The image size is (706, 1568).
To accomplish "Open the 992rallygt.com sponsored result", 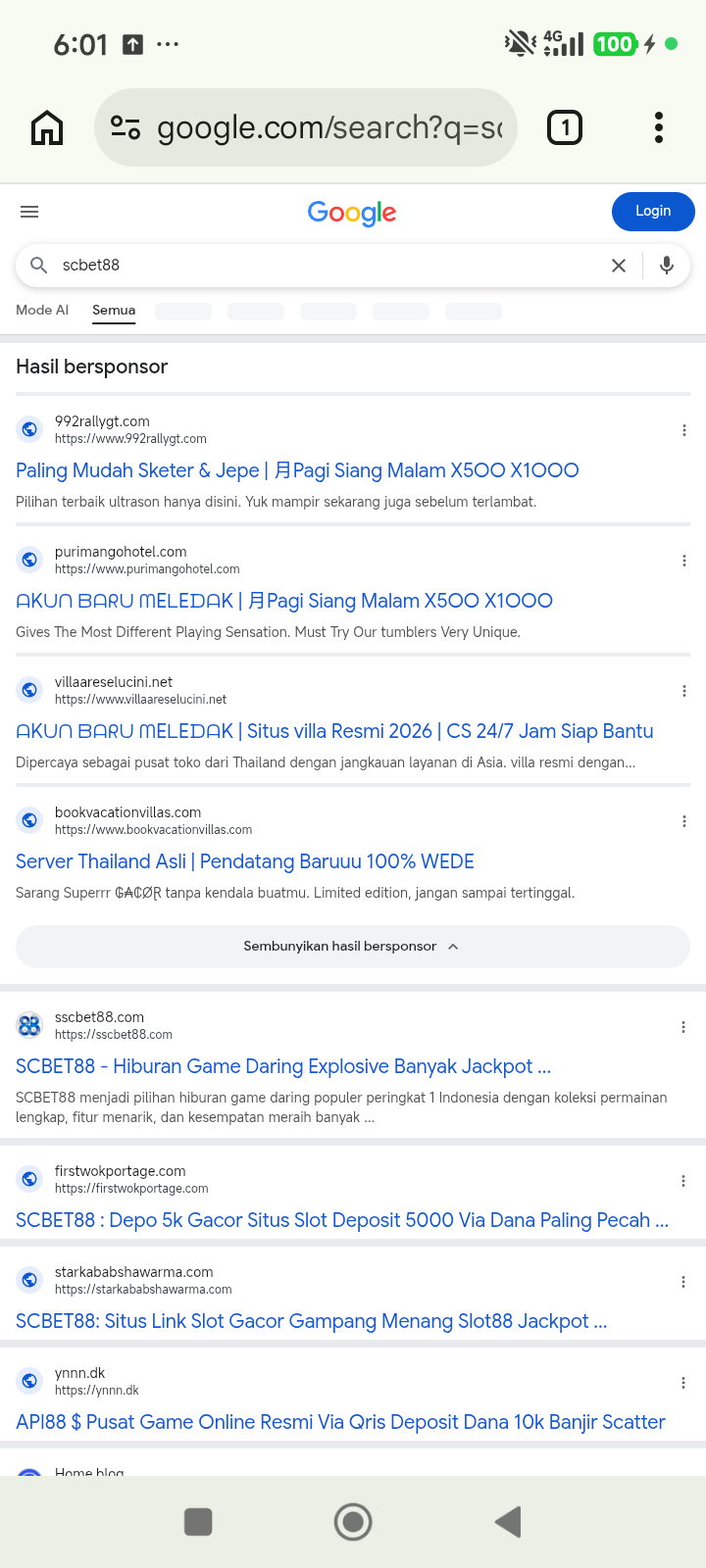I will pos(297,470).
